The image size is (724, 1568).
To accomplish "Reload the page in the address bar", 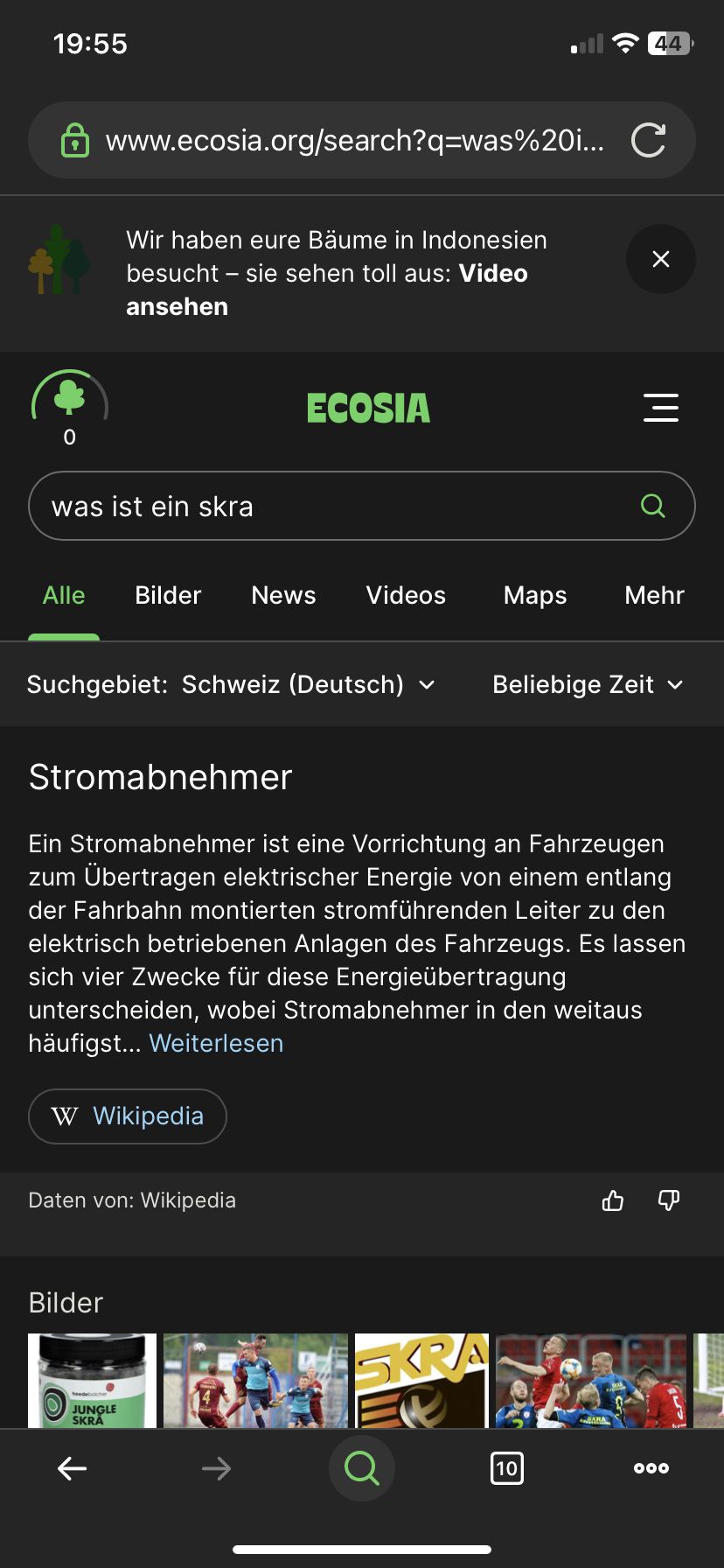I will point(648,140).
